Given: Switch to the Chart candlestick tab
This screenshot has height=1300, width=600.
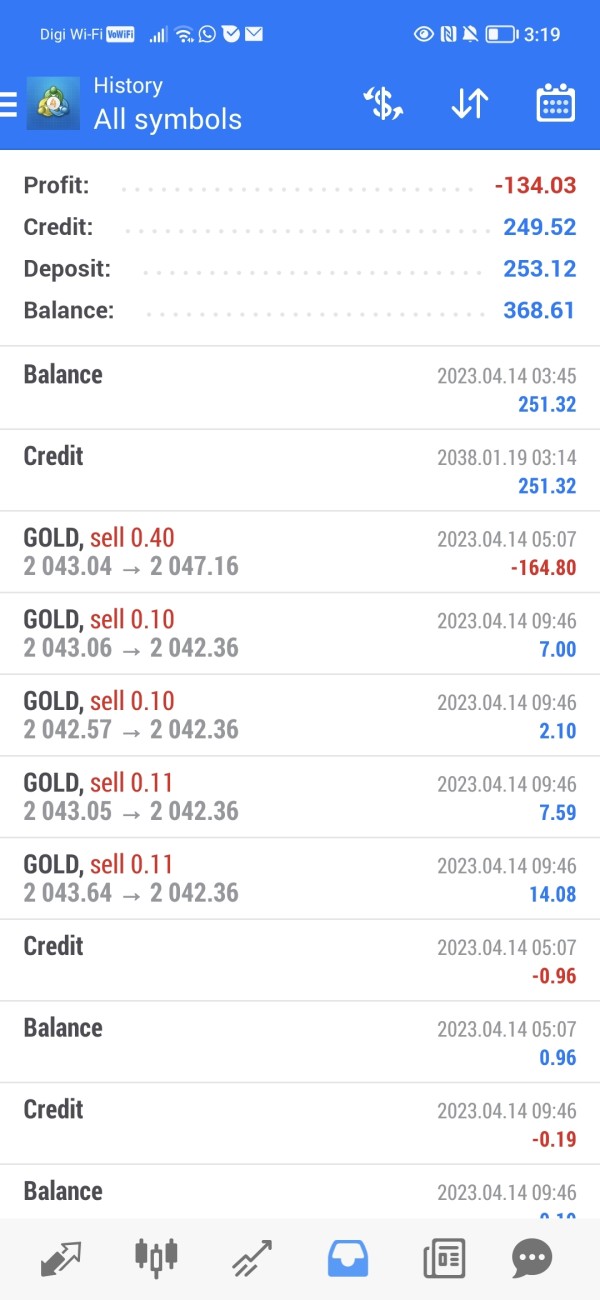Looking at the screenshot, I should tap(156, 1256).
